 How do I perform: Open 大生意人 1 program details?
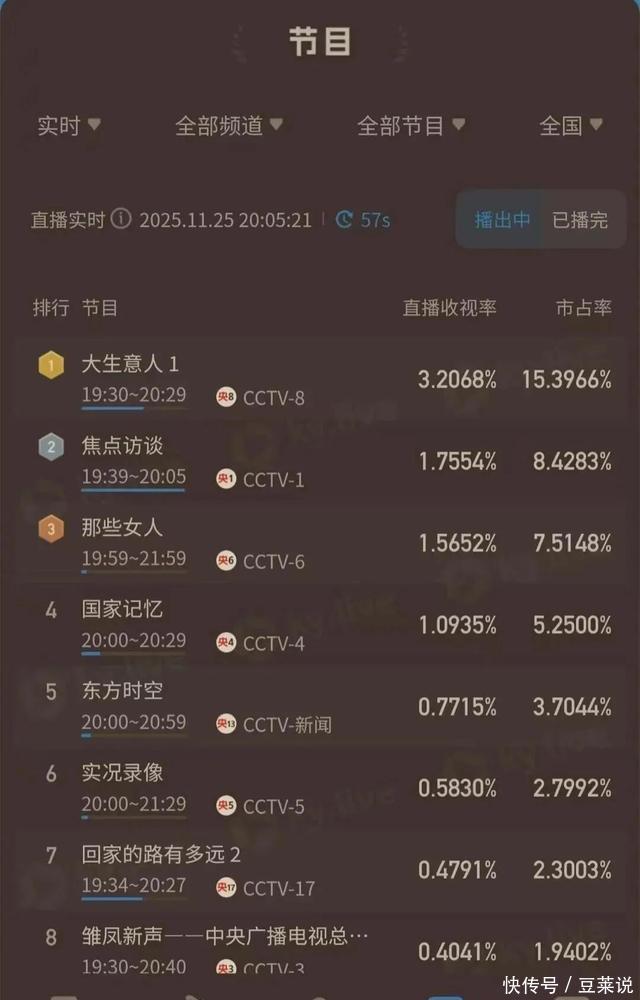pos(130,365)
